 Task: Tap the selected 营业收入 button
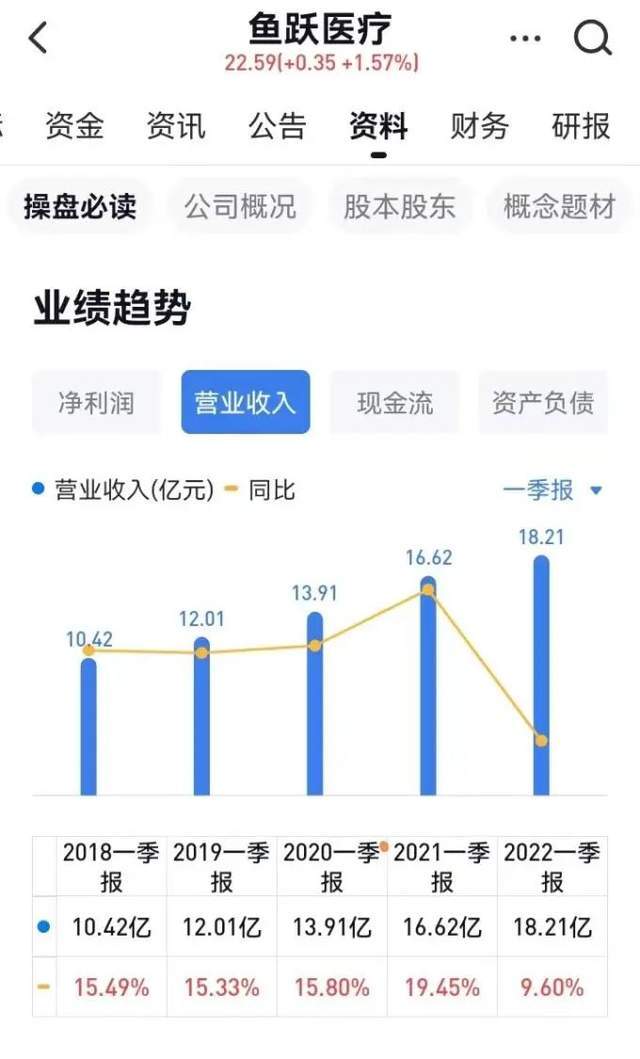(246, 403)
